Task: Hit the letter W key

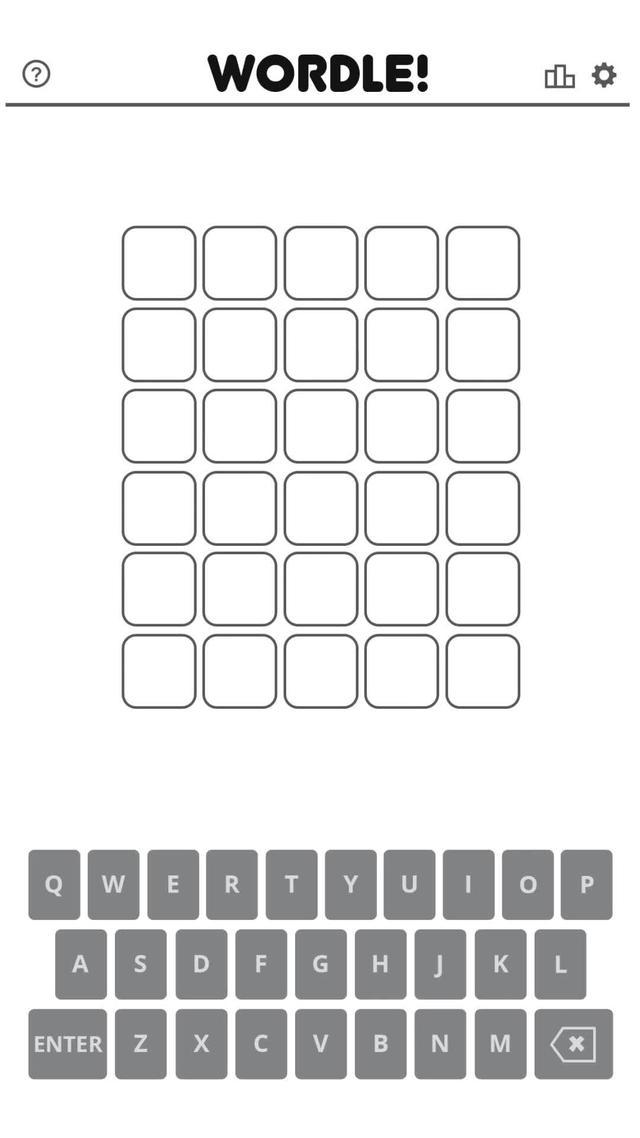Action: point(113,885)
